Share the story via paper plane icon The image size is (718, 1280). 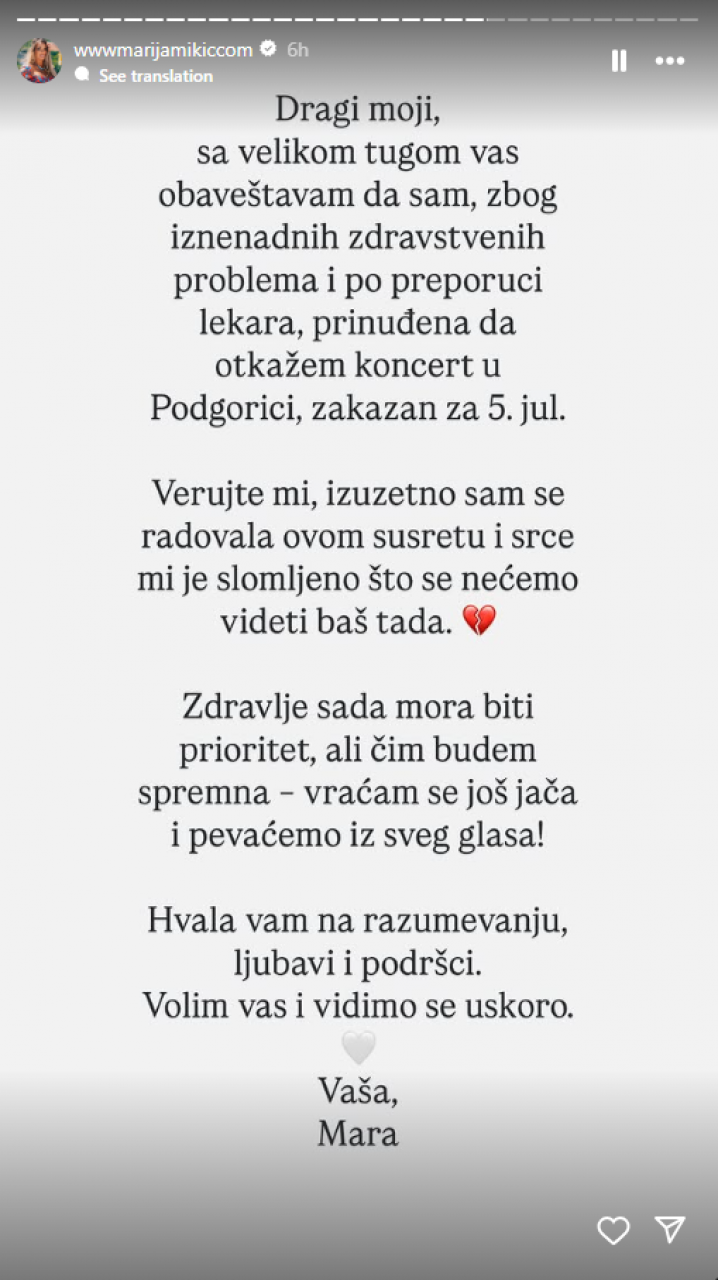670,1229
